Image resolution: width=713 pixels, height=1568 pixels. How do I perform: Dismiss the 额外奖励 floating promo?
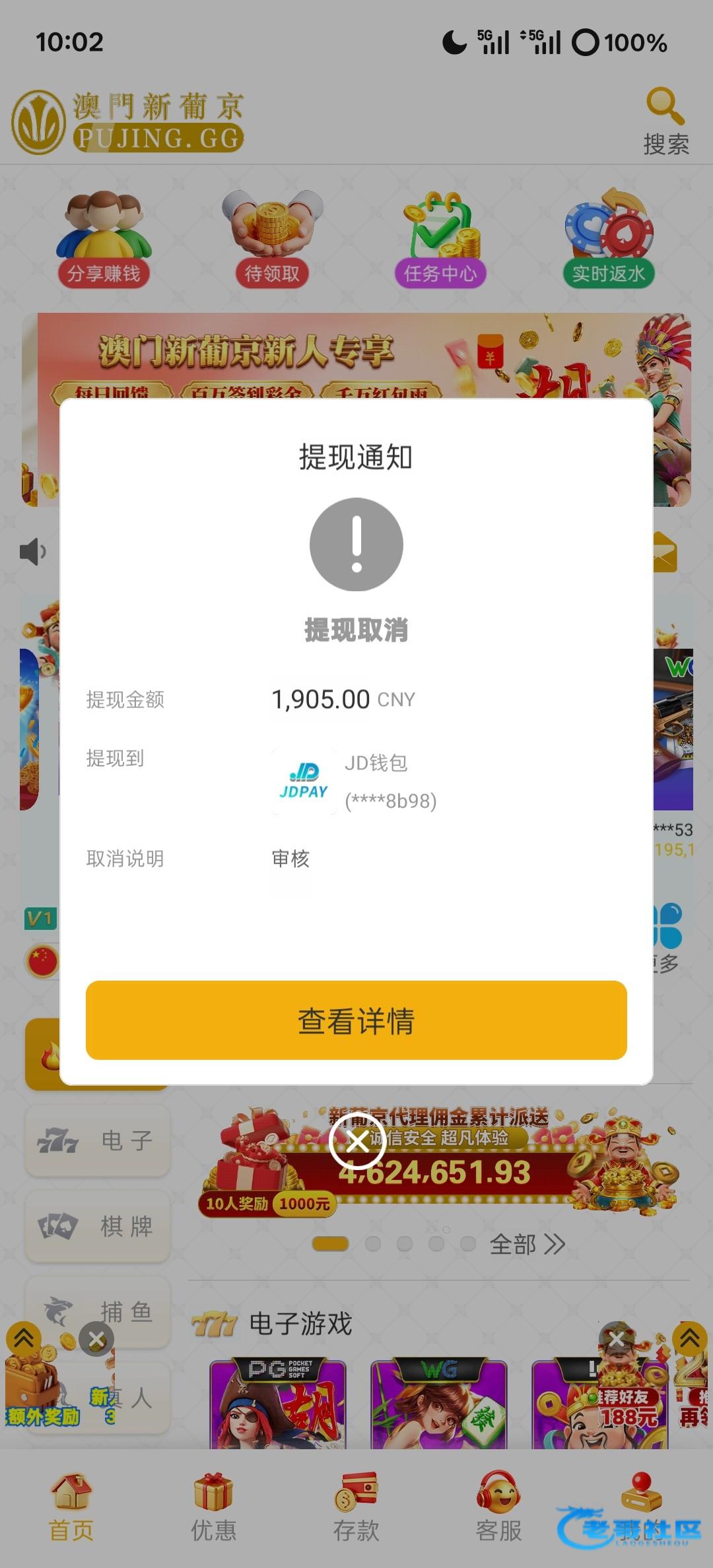pos(96,1339)
